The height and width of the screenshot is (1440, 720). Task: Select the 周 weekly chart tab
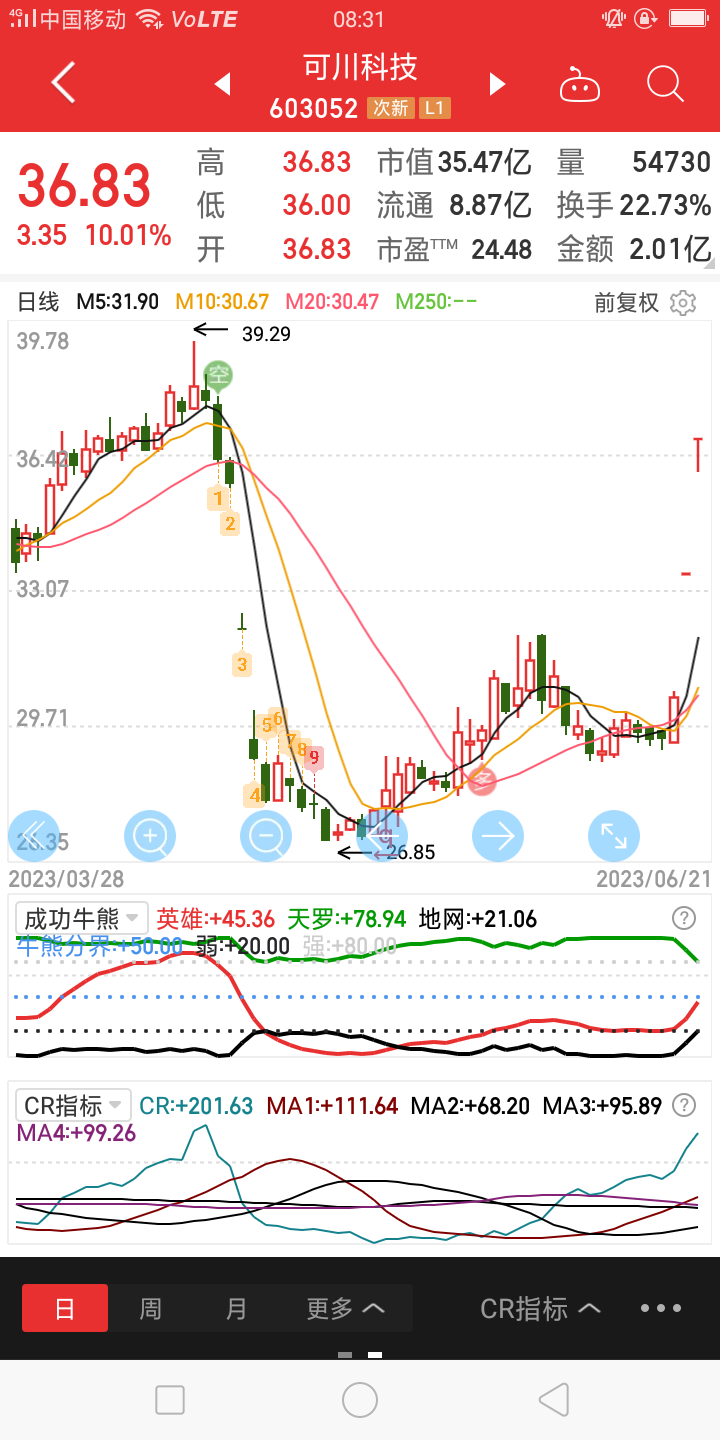click(150, 1308)
